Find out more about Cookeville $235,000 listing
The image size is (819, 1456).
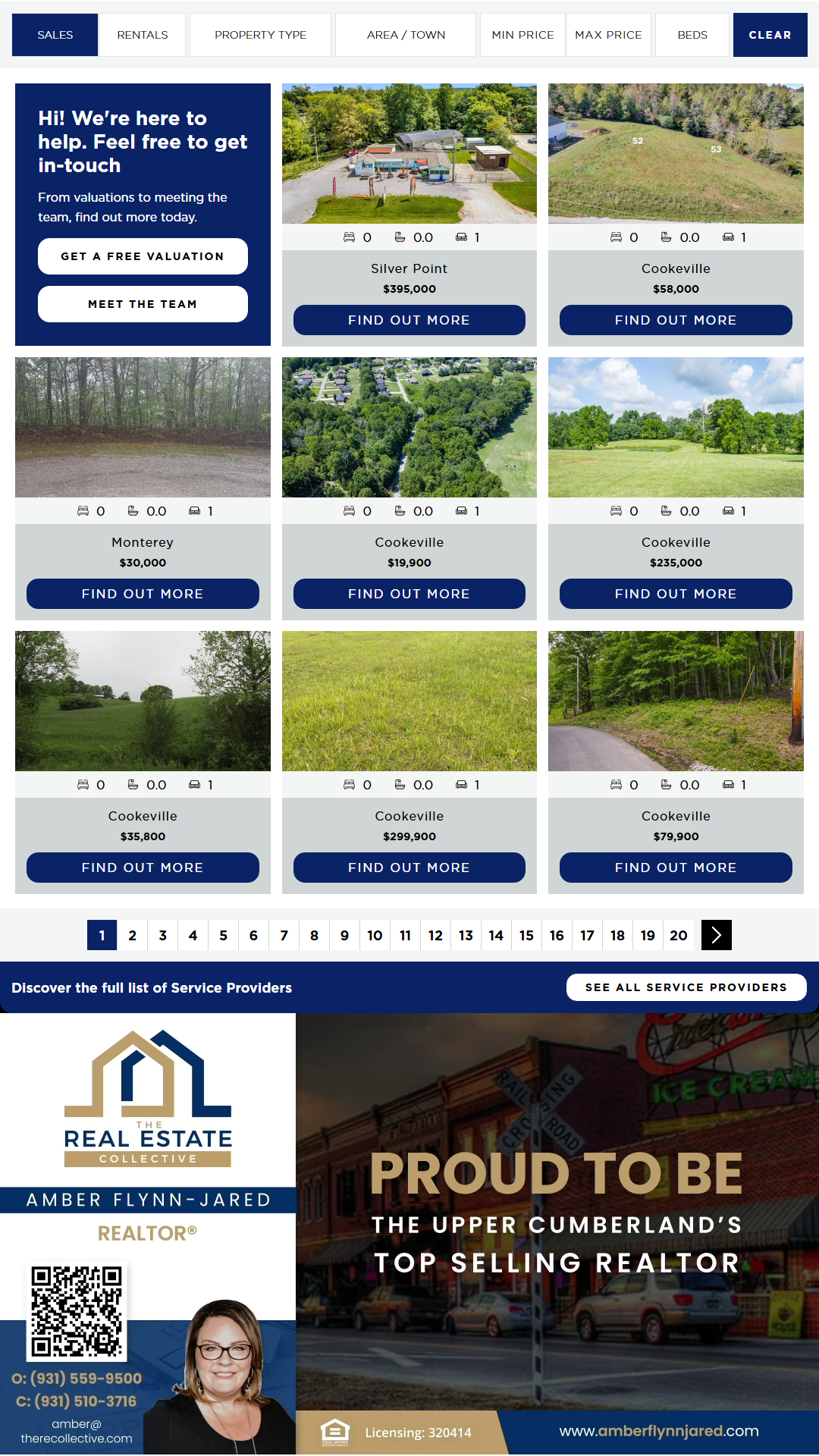pyautogui.click(x=676, y=594)
